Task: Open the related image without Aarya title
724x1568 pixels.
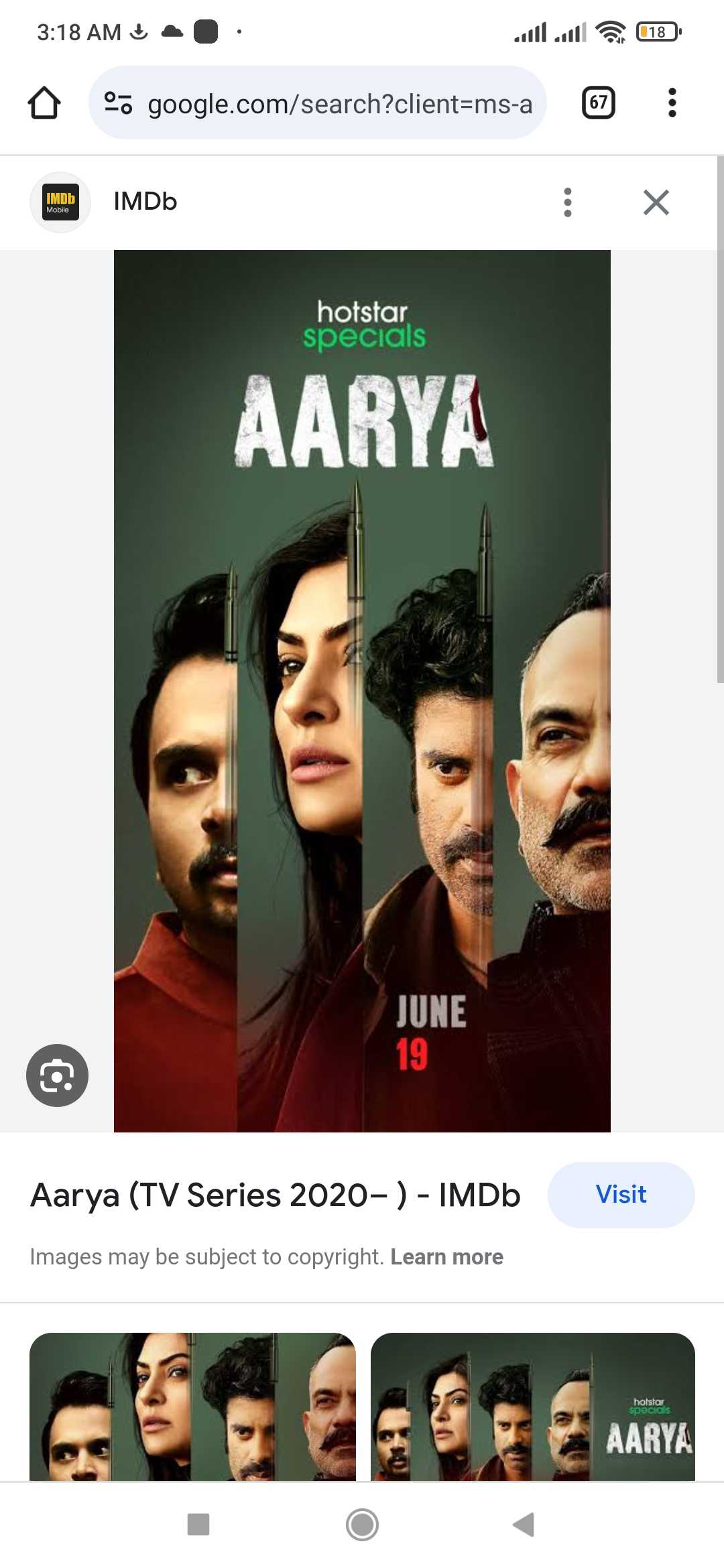Action: (192, 1407)
